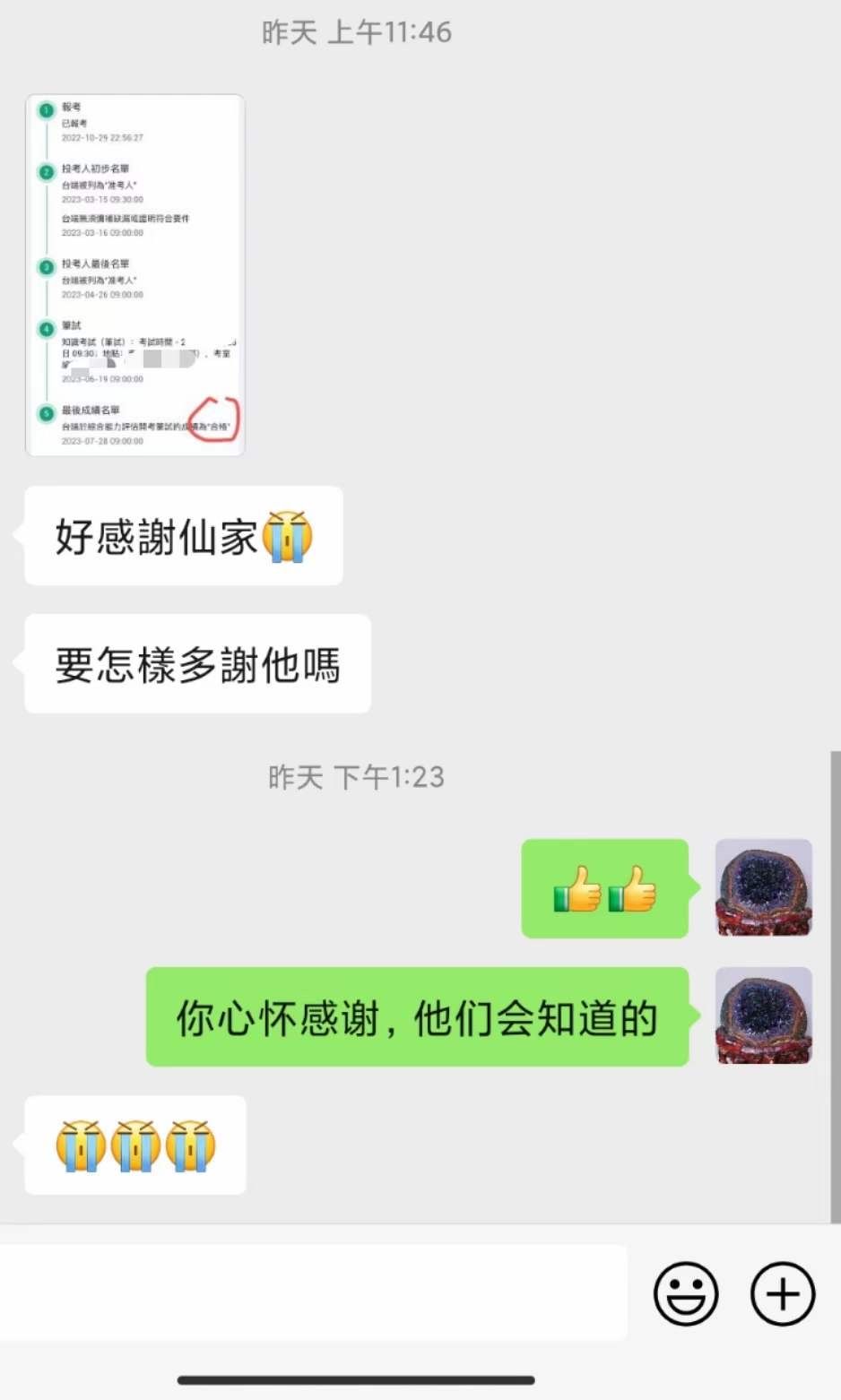Select the 要怎樣多謝他嗎 message bubble
This screenshot has height=1400, width=841.
[x=196, y=663]
